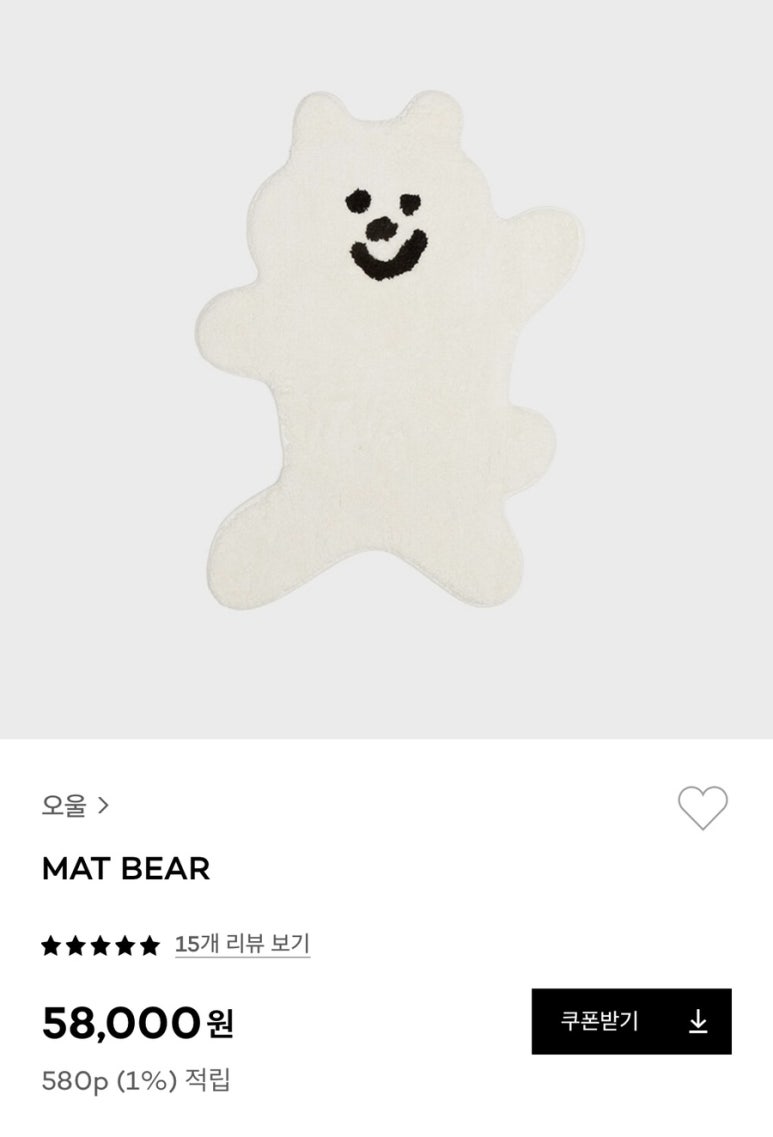The image size is (773, 1137).
Task: Add MAT BEAR to wishlist with heart icon
Action: pyautogui.click(x=702, y=808)
